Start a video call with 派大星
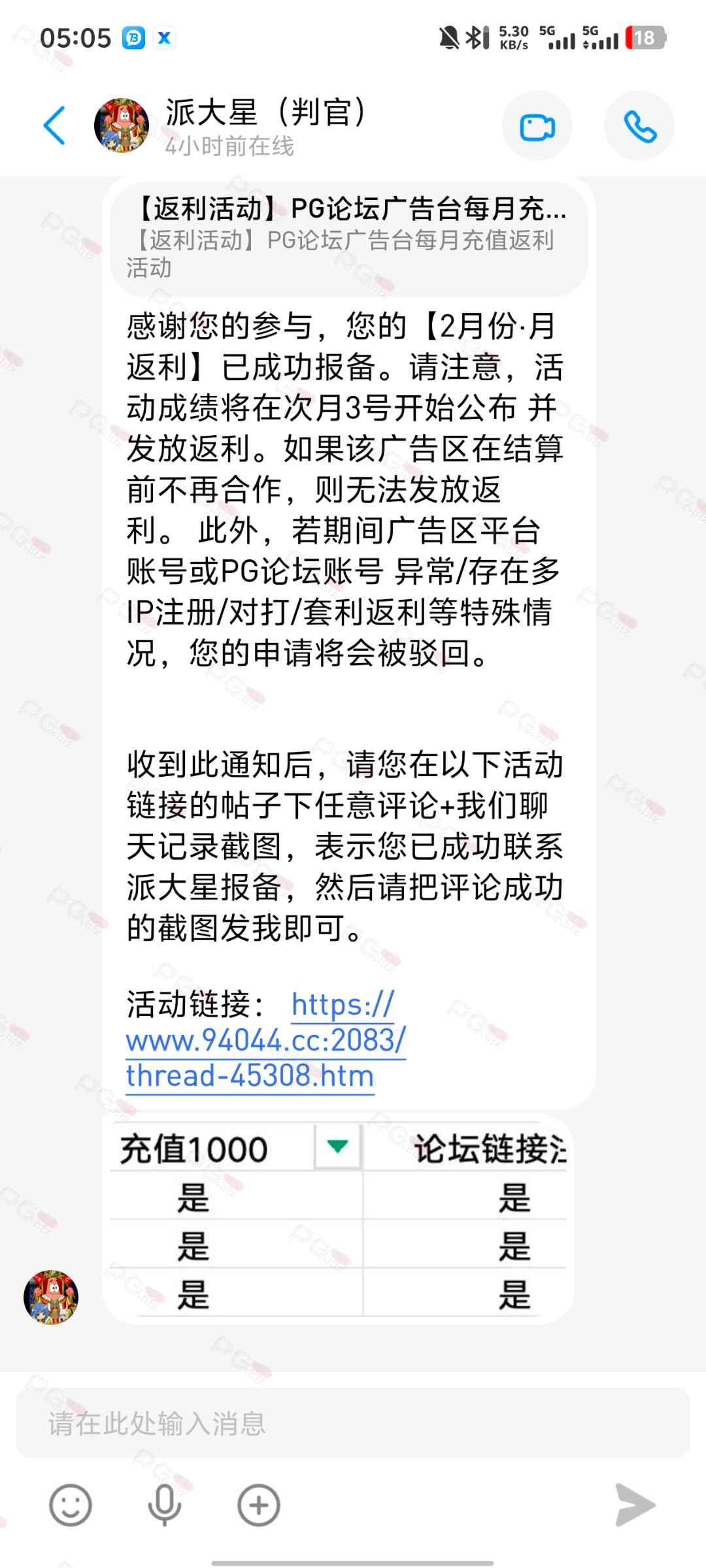 coord(537,127)
